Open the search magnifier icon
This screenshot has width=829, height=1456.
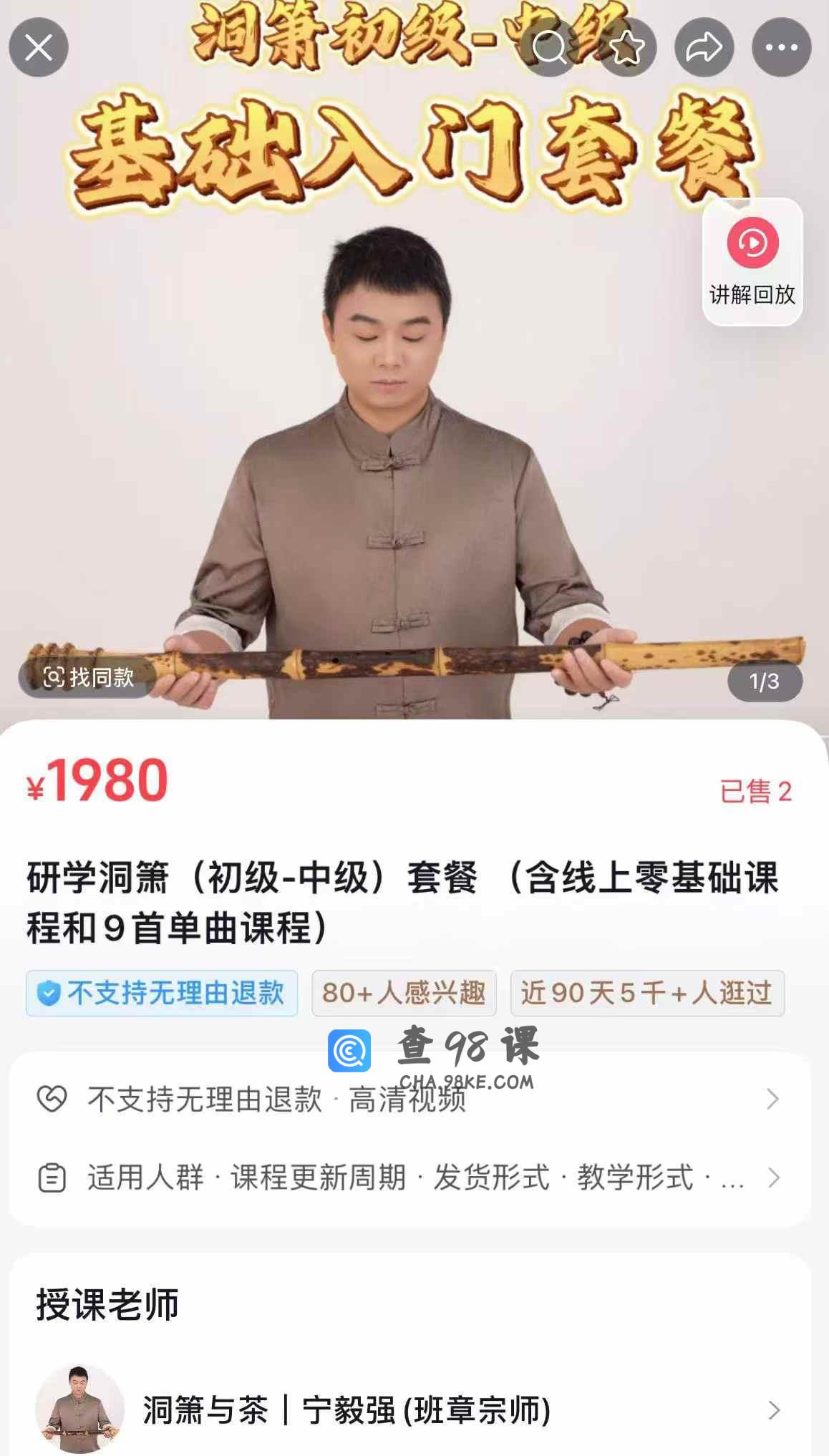[x=550, y=47]
